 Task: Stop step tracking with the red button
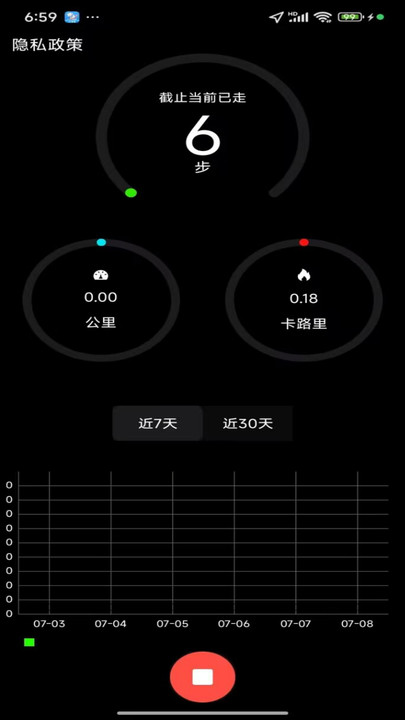point(202,676)
